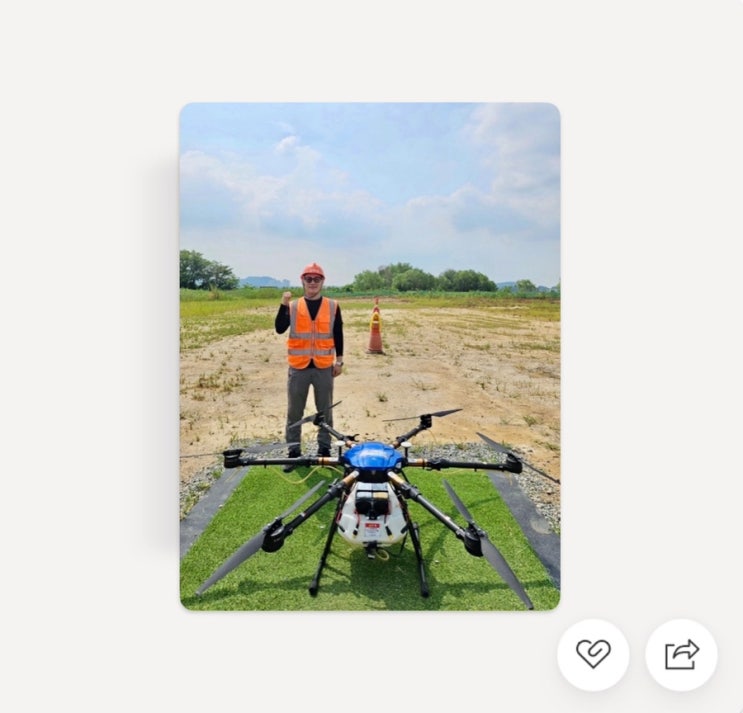The width and height of the screenshot is (743, 713).
Task: Share this post
Action: click(681, 655)
